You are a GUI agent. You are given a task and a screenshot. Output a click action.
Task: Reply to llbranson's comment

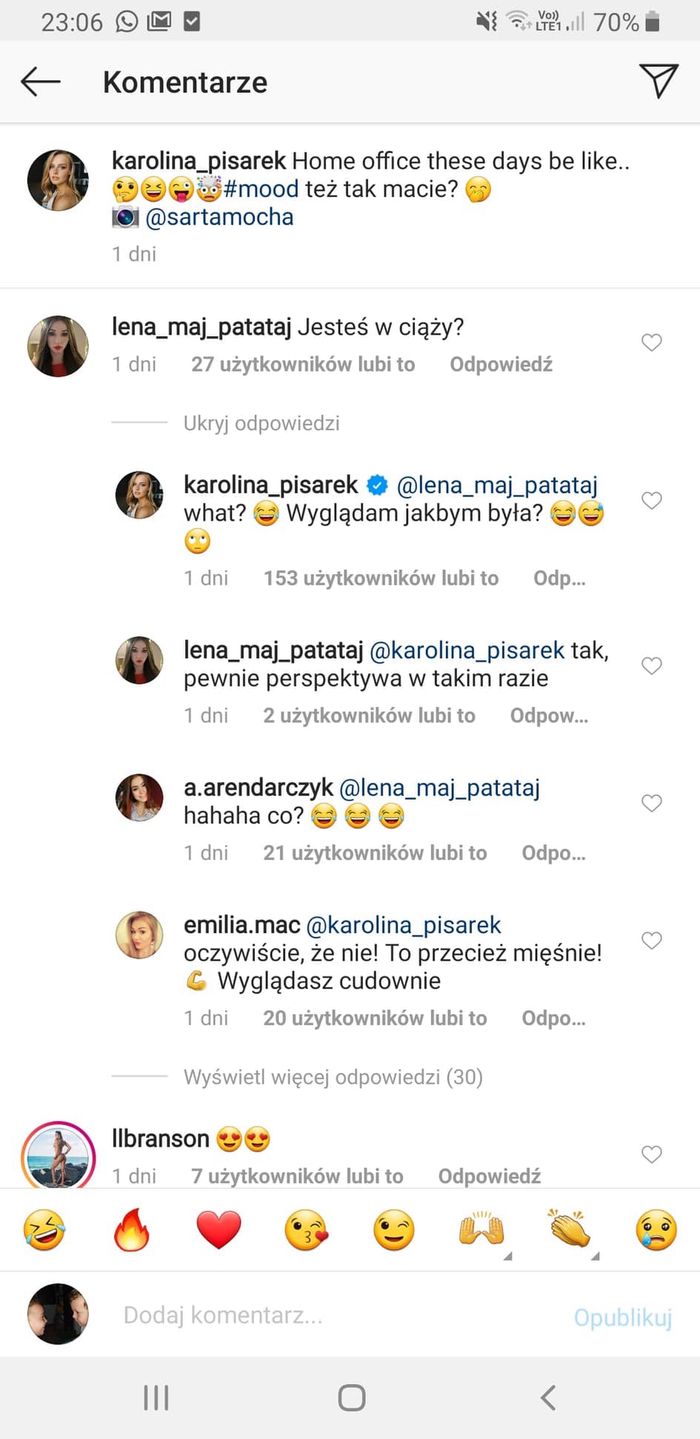coord(489,1176)
